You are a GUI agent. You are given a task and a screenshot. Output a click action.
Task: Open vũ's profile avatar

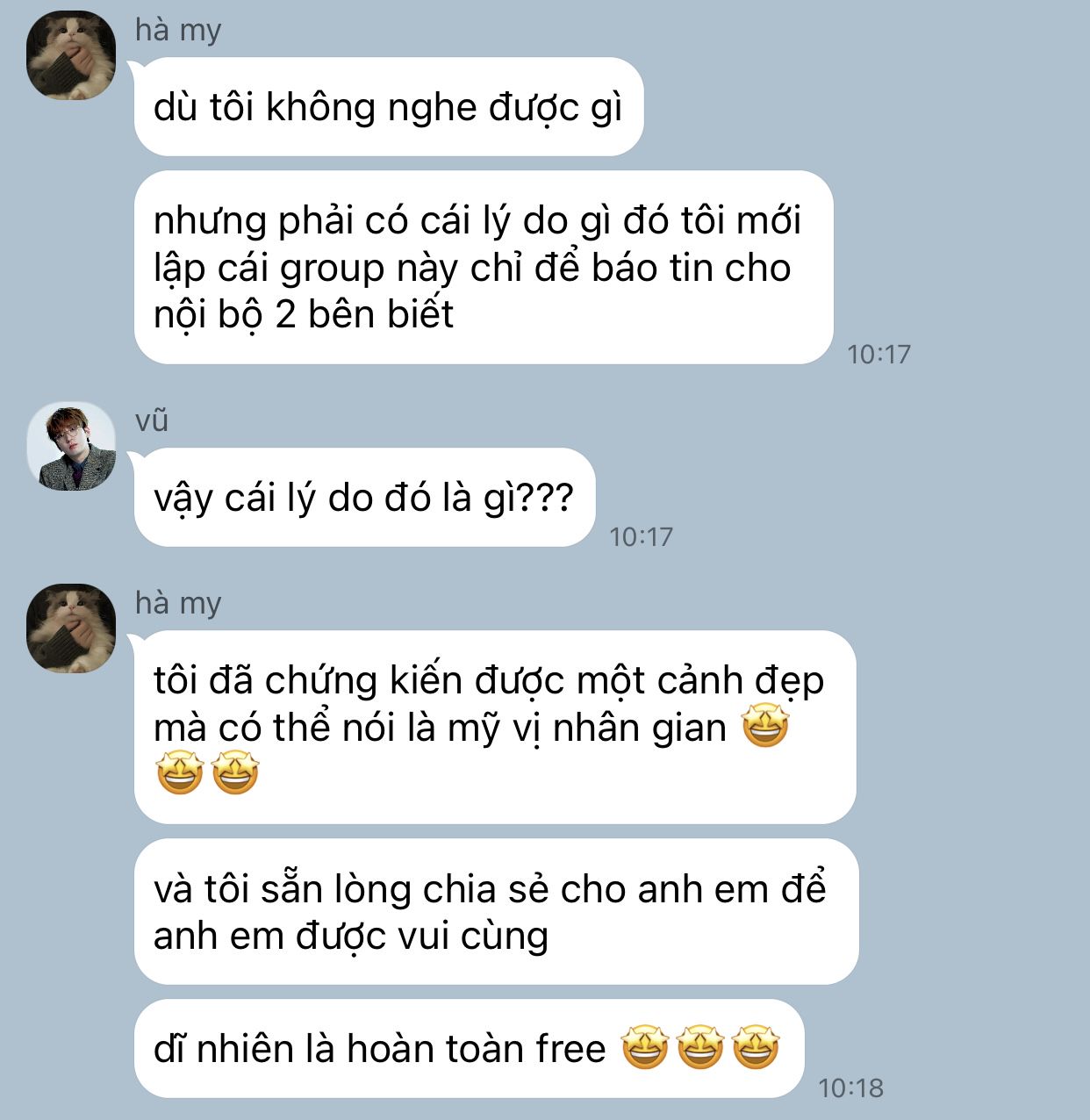pos(71,447)
